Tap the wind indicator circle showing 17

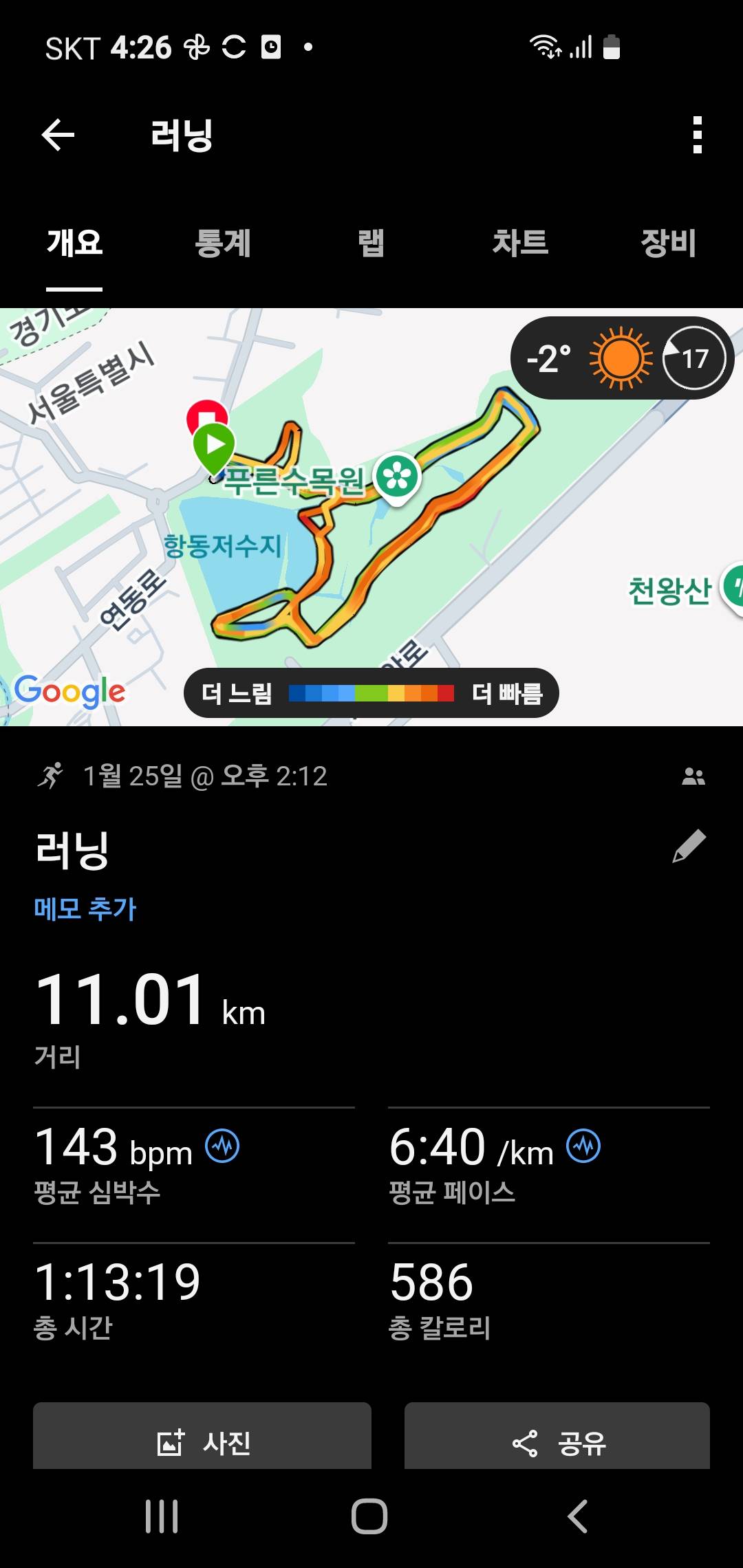[x=695, y=358]
